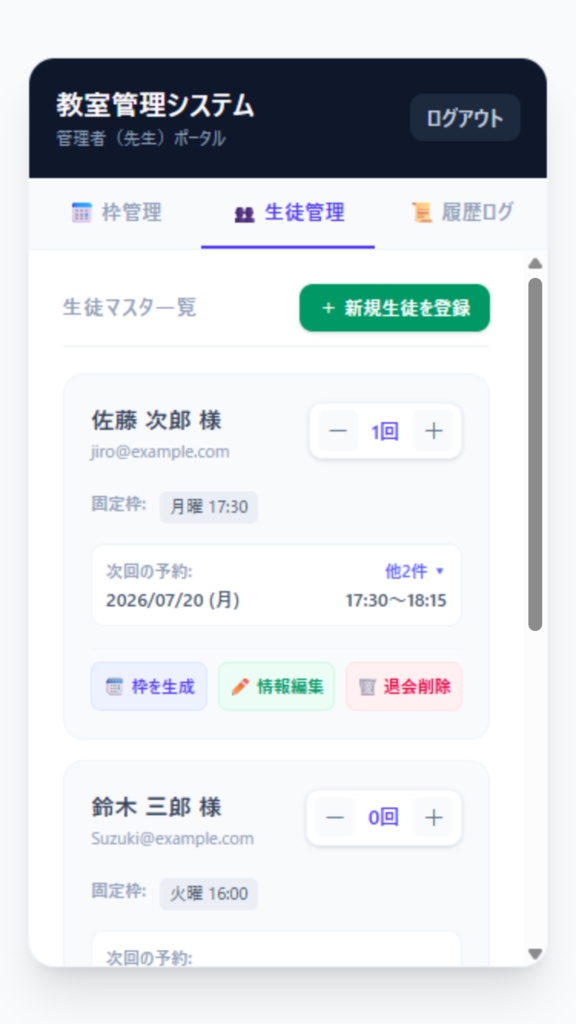
Task: Edit 佐藤 次郎's info via 情報編集
Action: coord(276,686)
